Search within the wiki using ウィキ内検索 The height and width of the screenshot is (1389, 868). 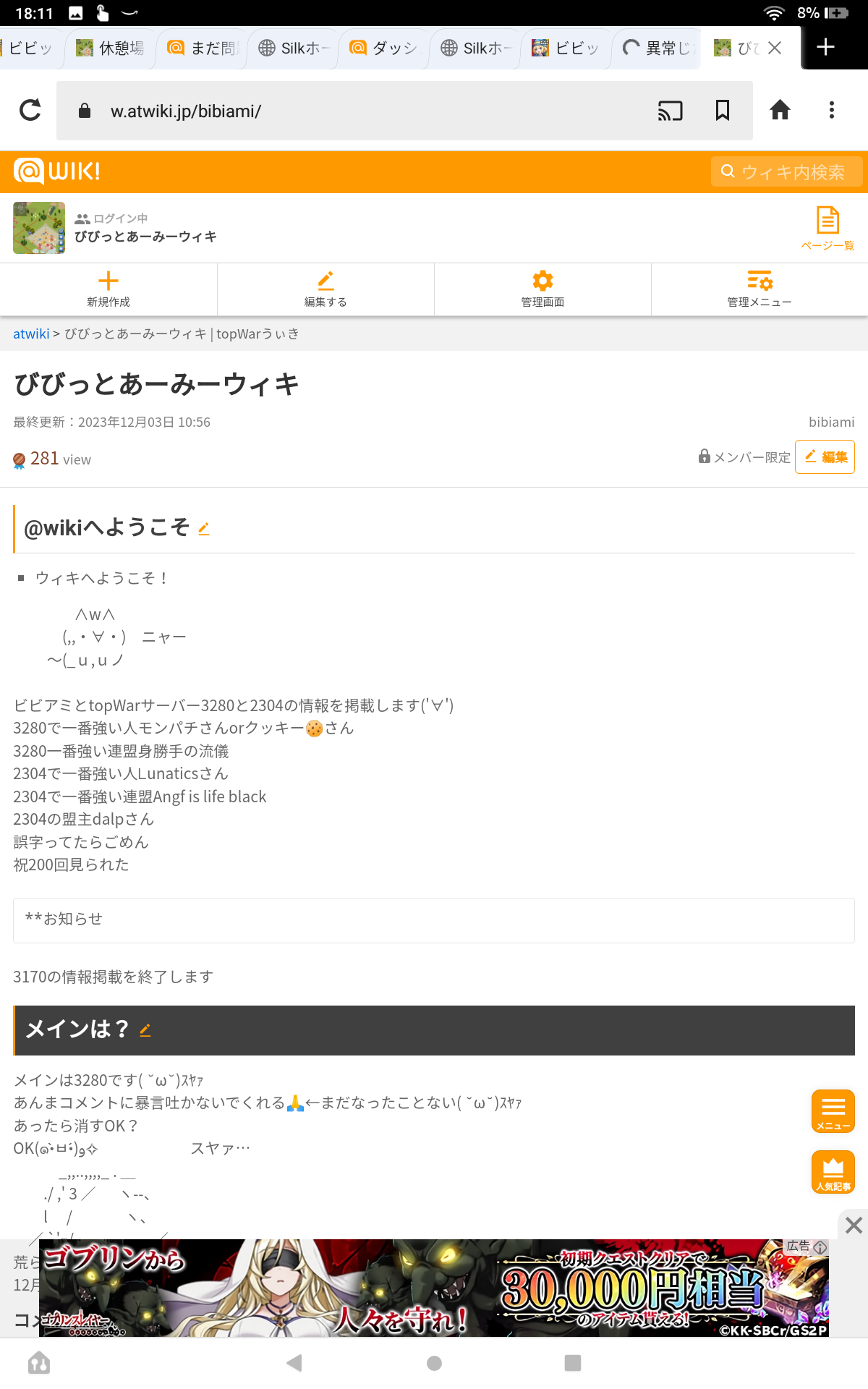[787, 171]
